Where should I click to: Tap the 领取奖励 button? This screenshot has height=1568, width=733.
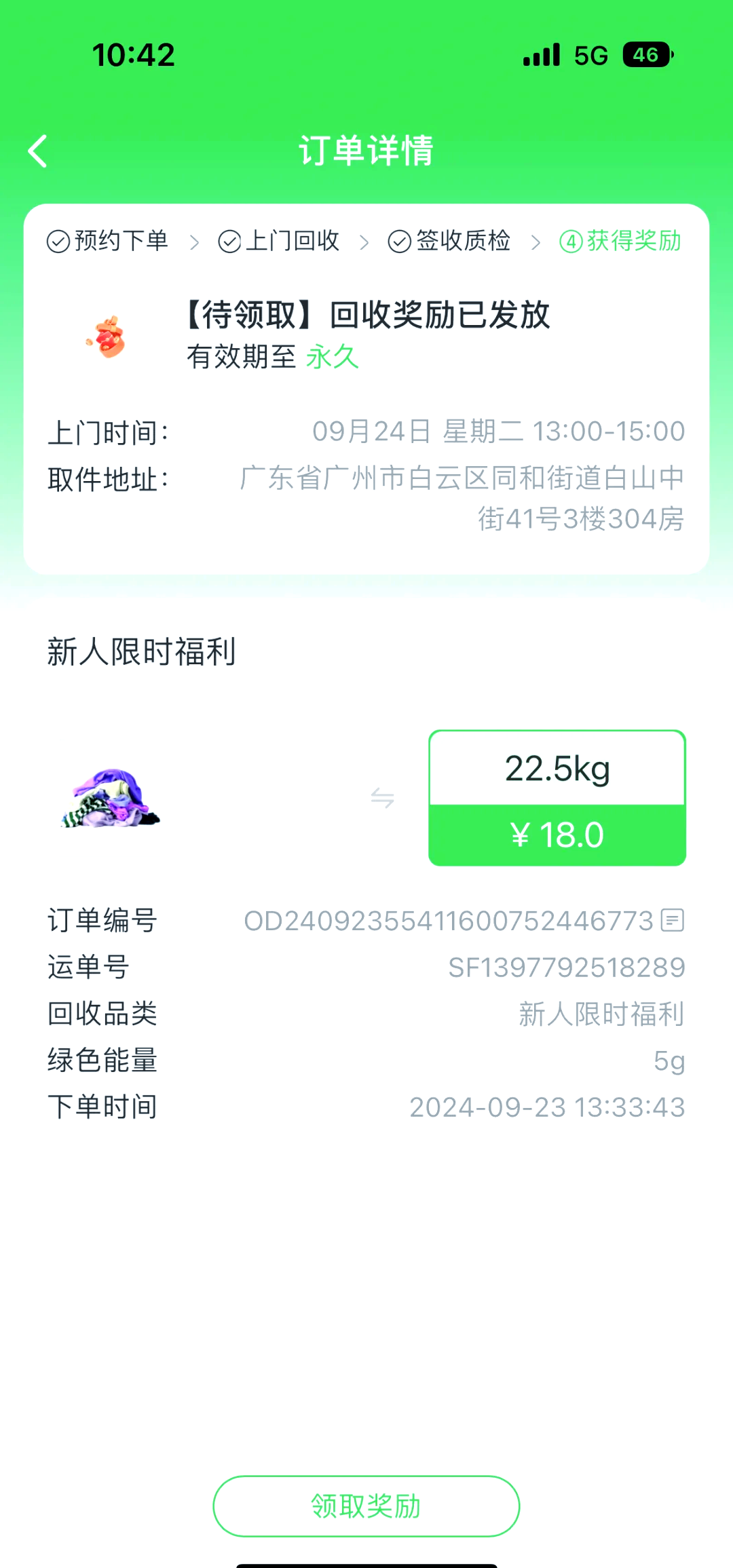pyautogui.click(x=366, y=1506)
